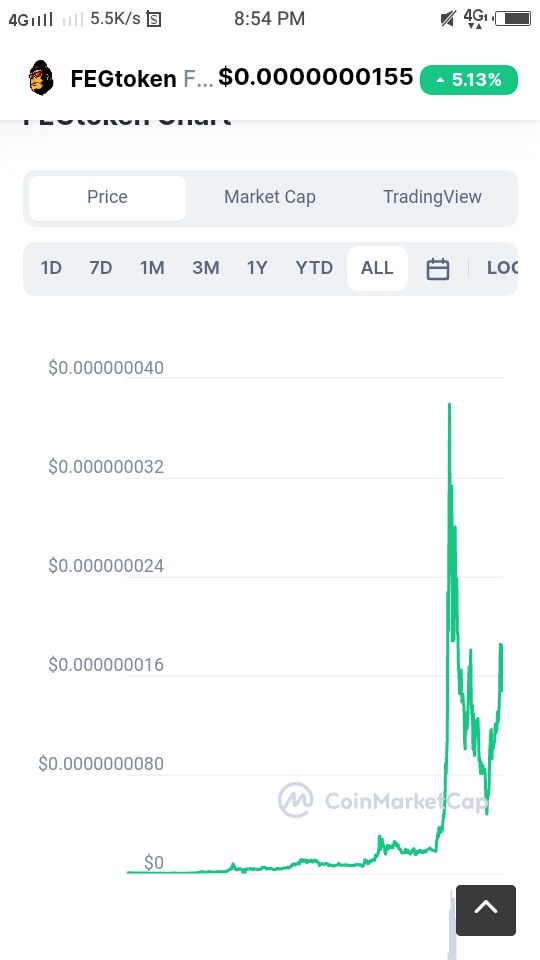The image size is (540, 960).
Task: Select the 3M time range
Action: click(206, 268)
